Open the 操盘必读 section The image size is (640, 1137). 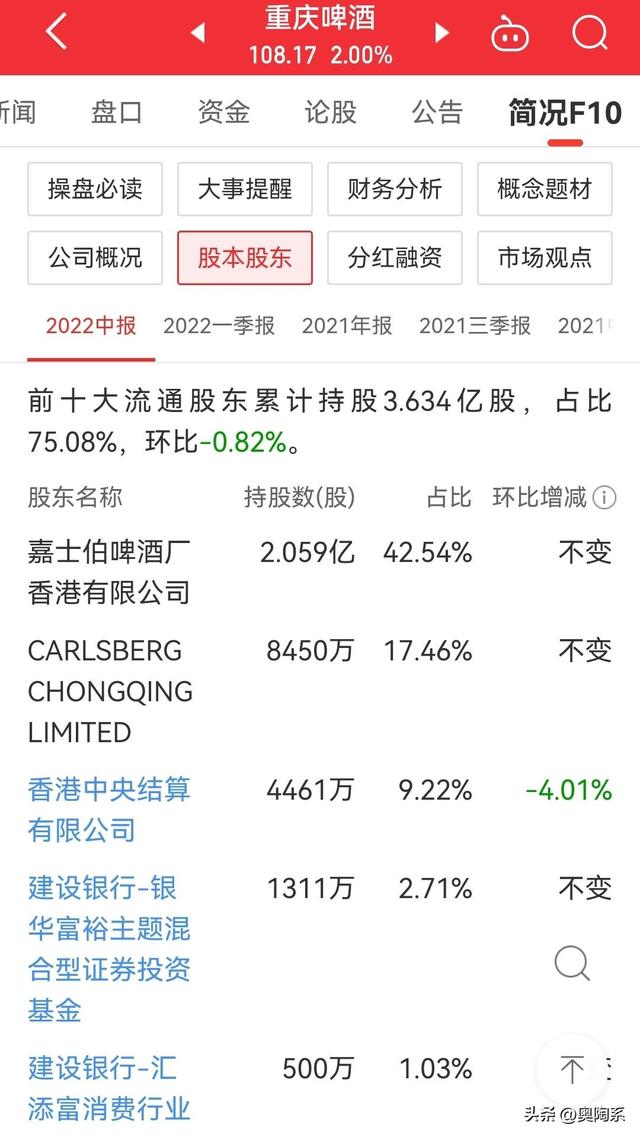(95, 189)
